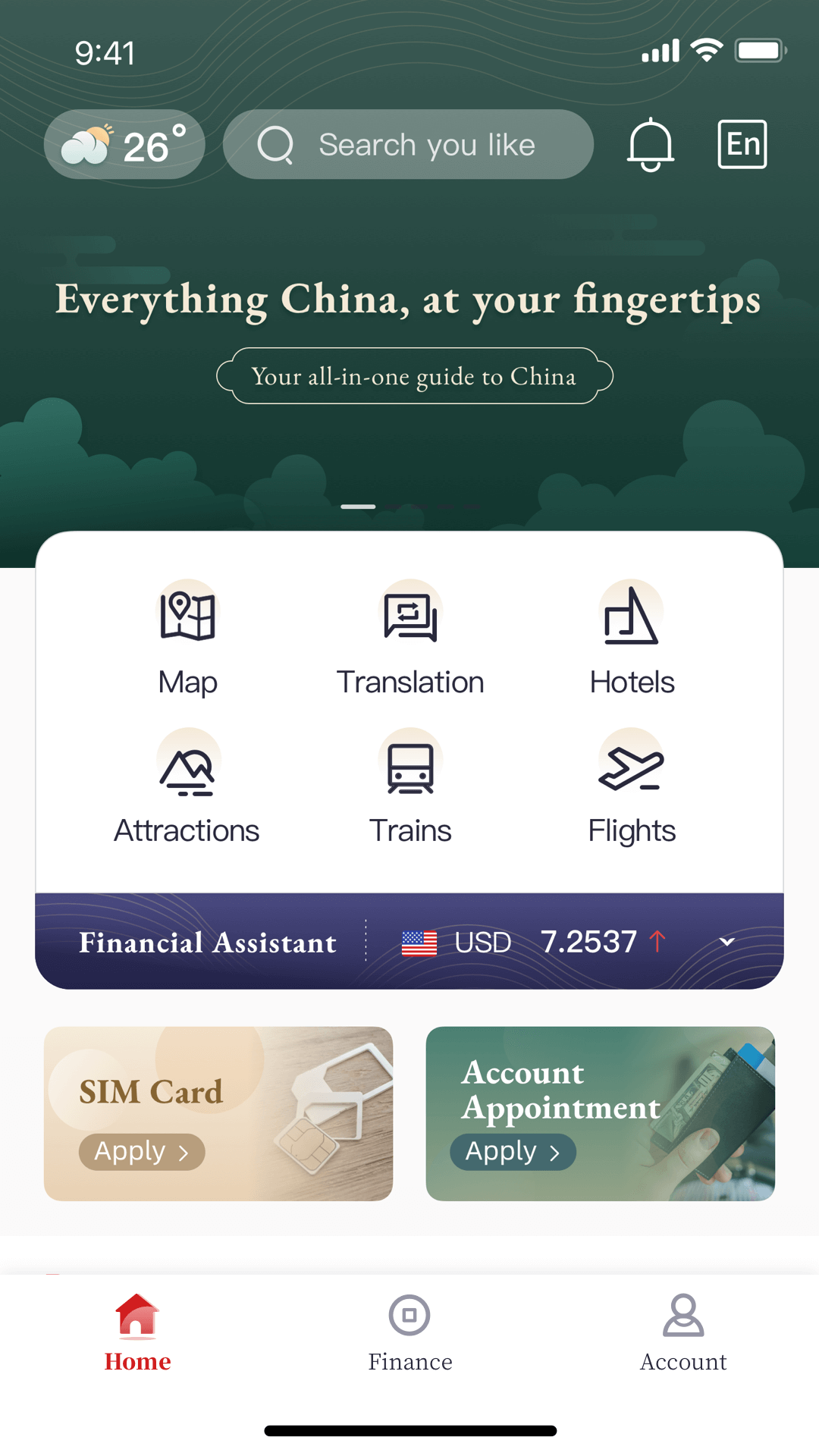Switch to the Finance tab
The height and width of the screenshot is (1456, 819).
pyautogui.click(x=409, y=1333)
